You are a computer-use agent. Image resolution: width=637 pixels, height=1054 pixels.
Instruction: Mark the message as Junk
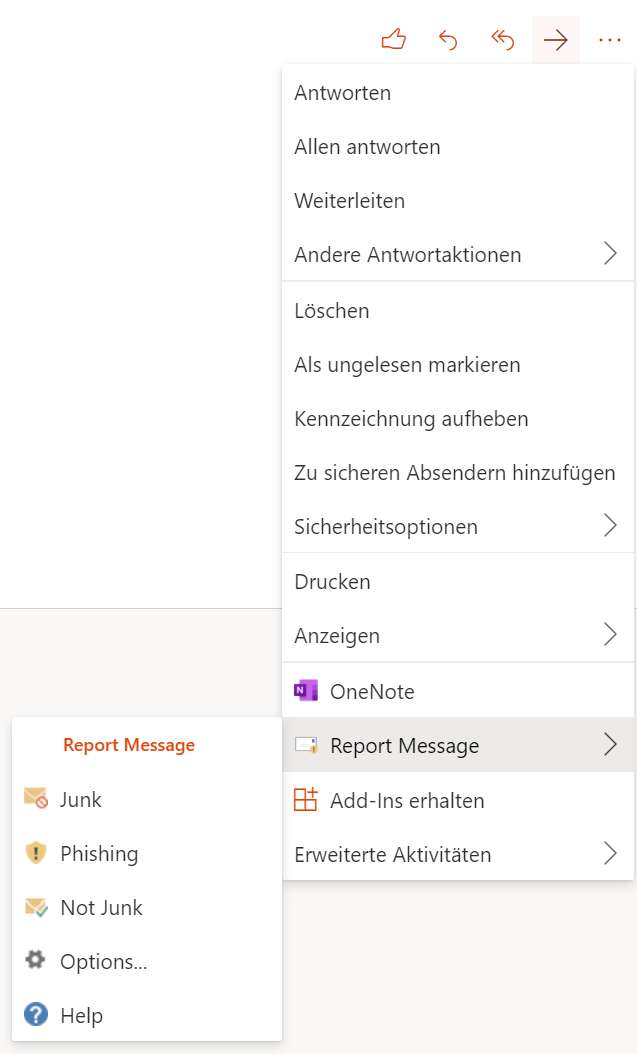[x=146, y=799]
